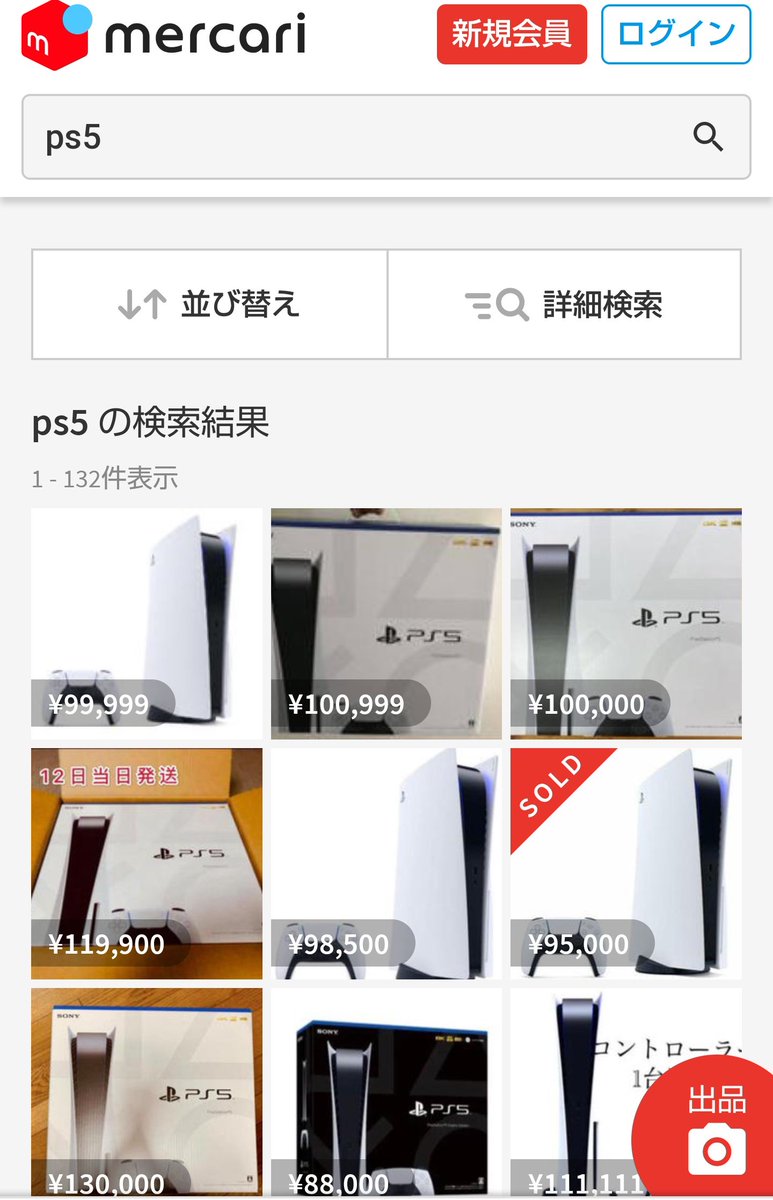The width and height of the screenshot is (773, 1200).
Task: Tap the 新規会員 sign-up button
Action: tap(511, 34)
